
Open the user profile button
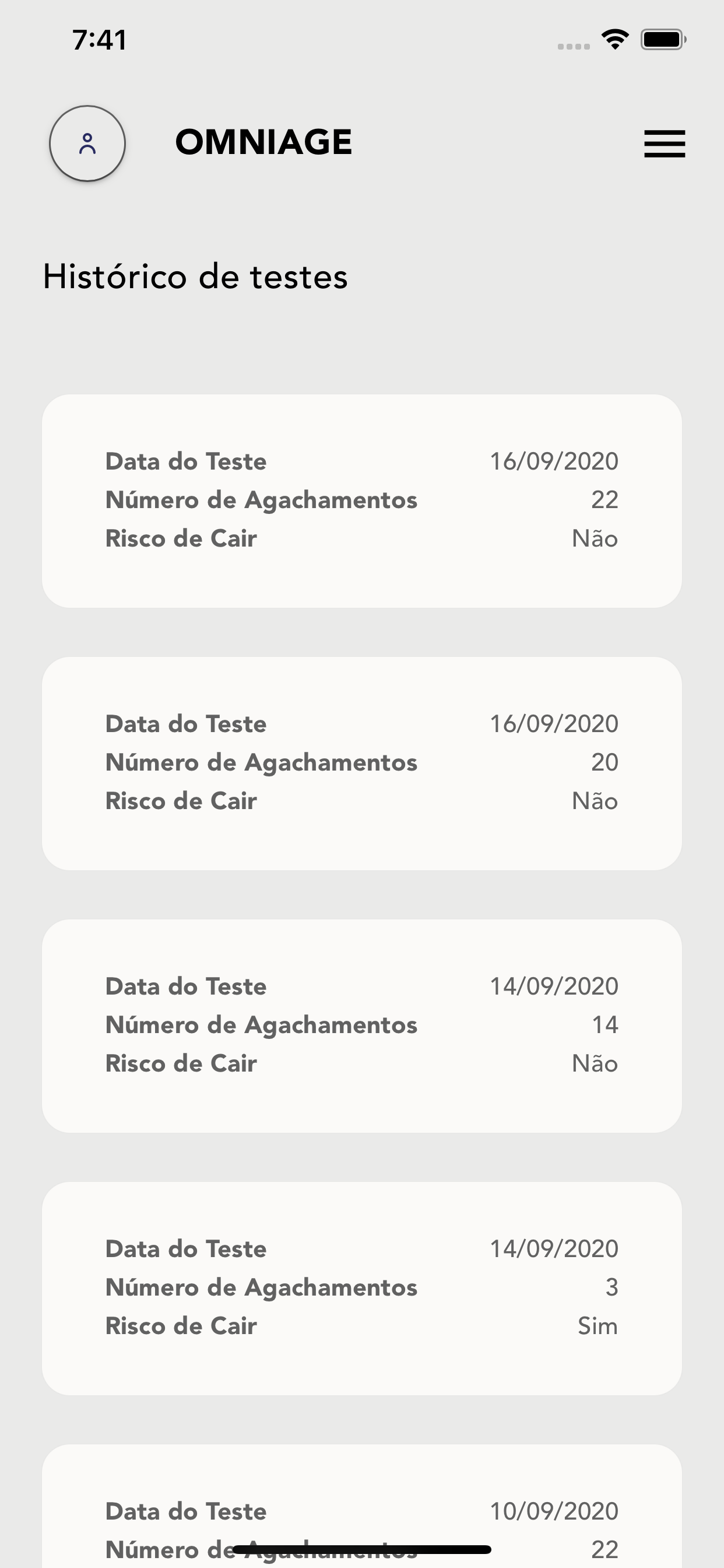(x=87, y=143)
